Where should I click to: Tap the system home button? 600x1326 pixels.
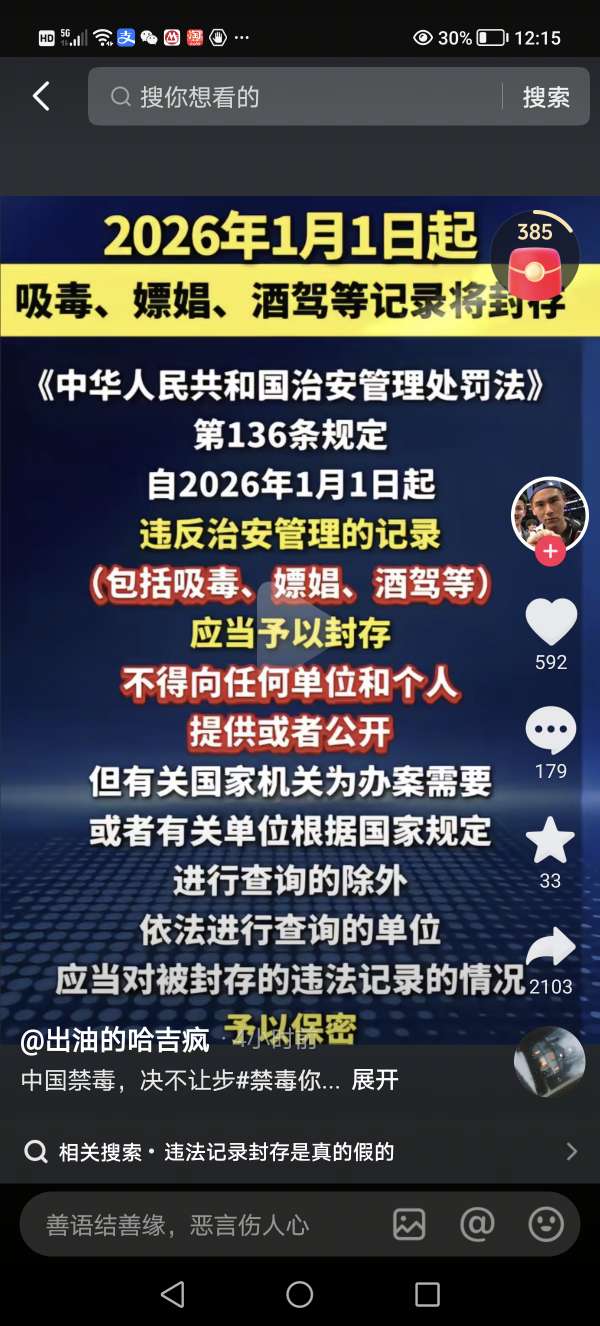pyautogui.click(x=300, y=1295)
